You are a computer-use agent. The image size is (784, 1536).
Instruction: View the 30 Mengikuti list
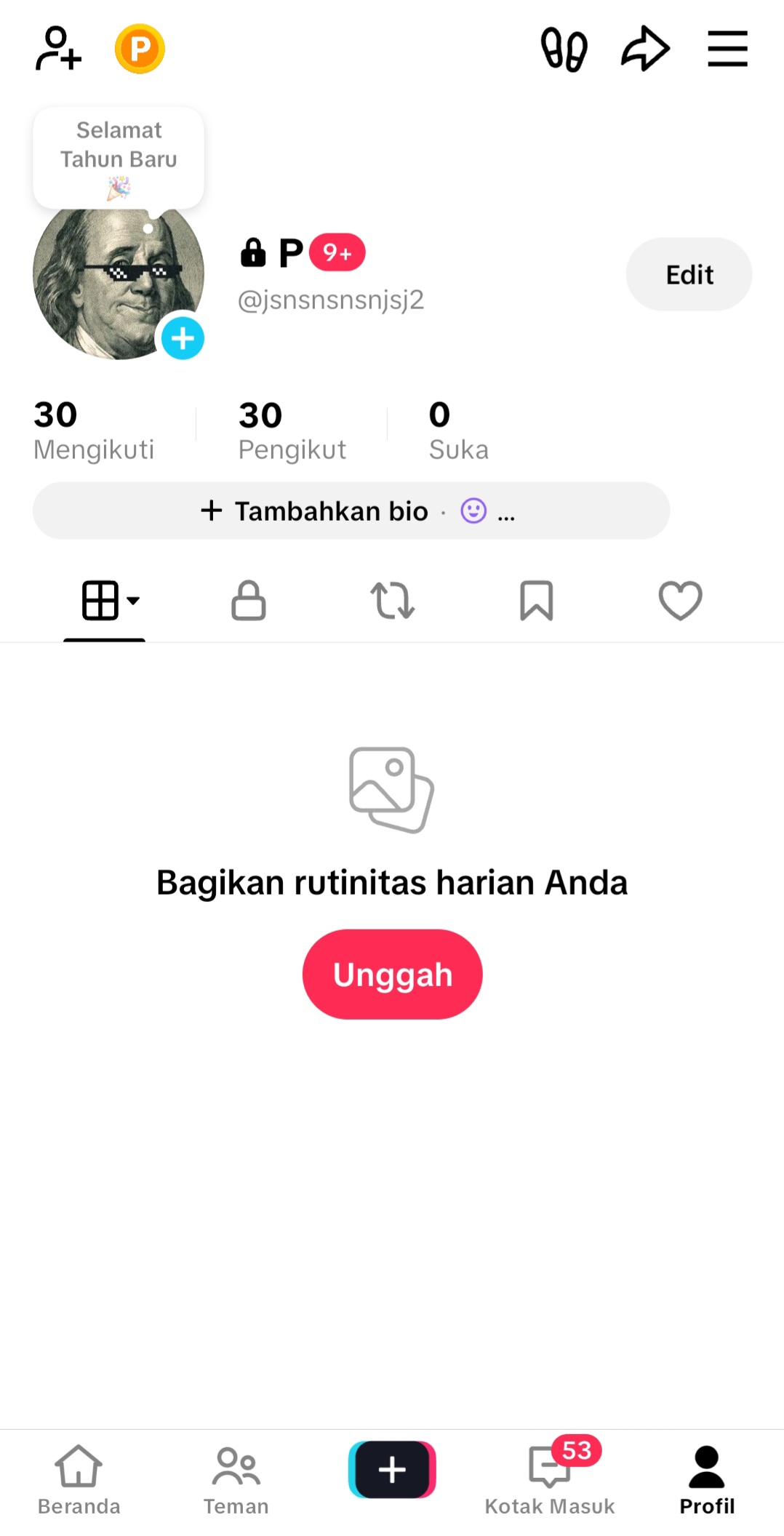[x=94, y=431]
